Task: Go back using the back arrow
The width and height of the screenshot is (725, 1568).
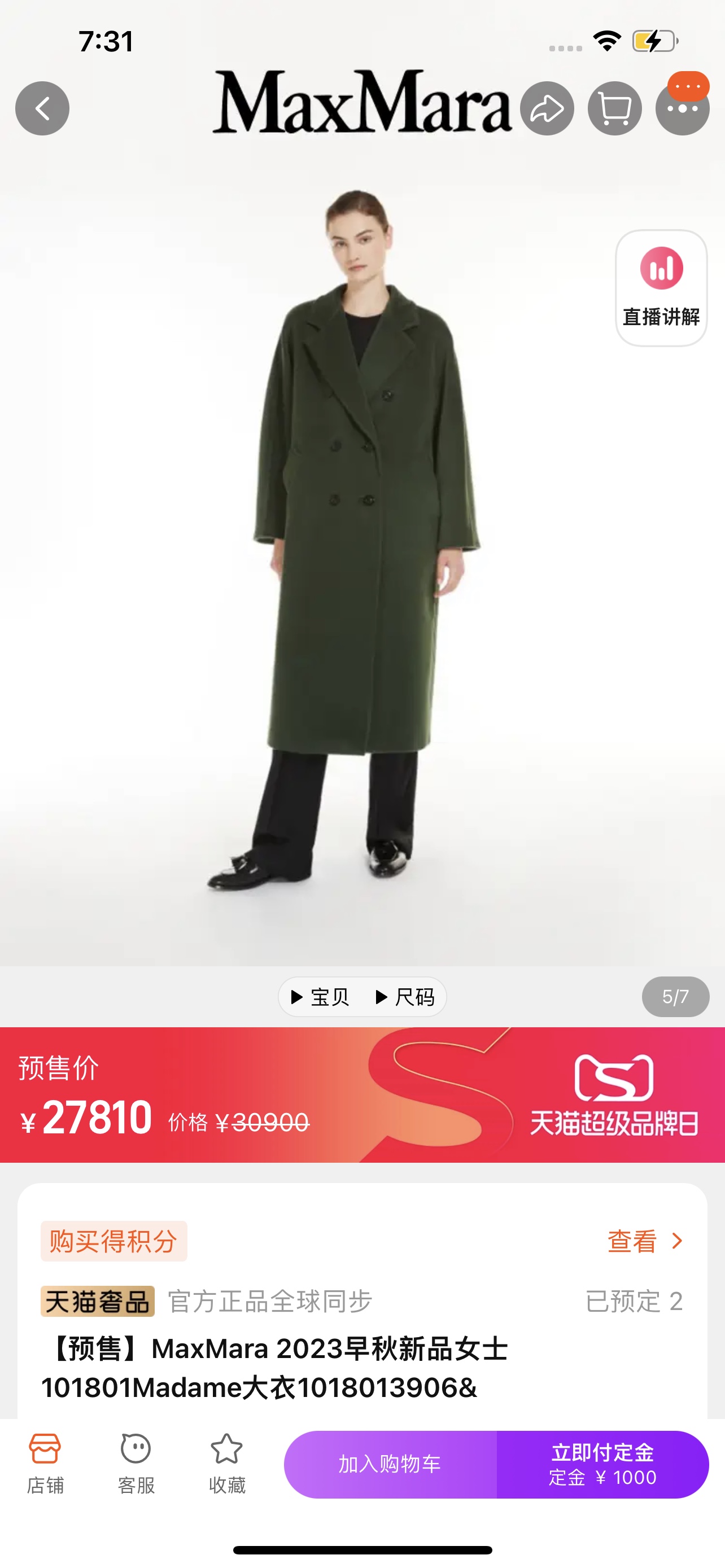Action: (x=42, y=108)
